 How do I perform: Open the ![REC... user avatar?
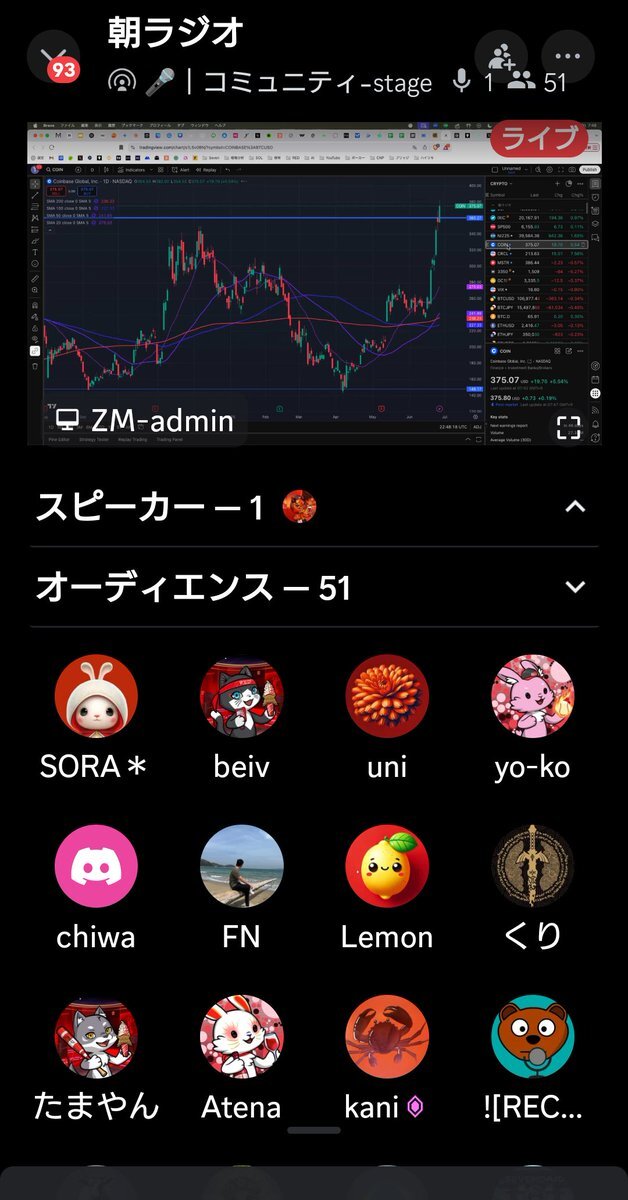click(x=533, y=1036)
